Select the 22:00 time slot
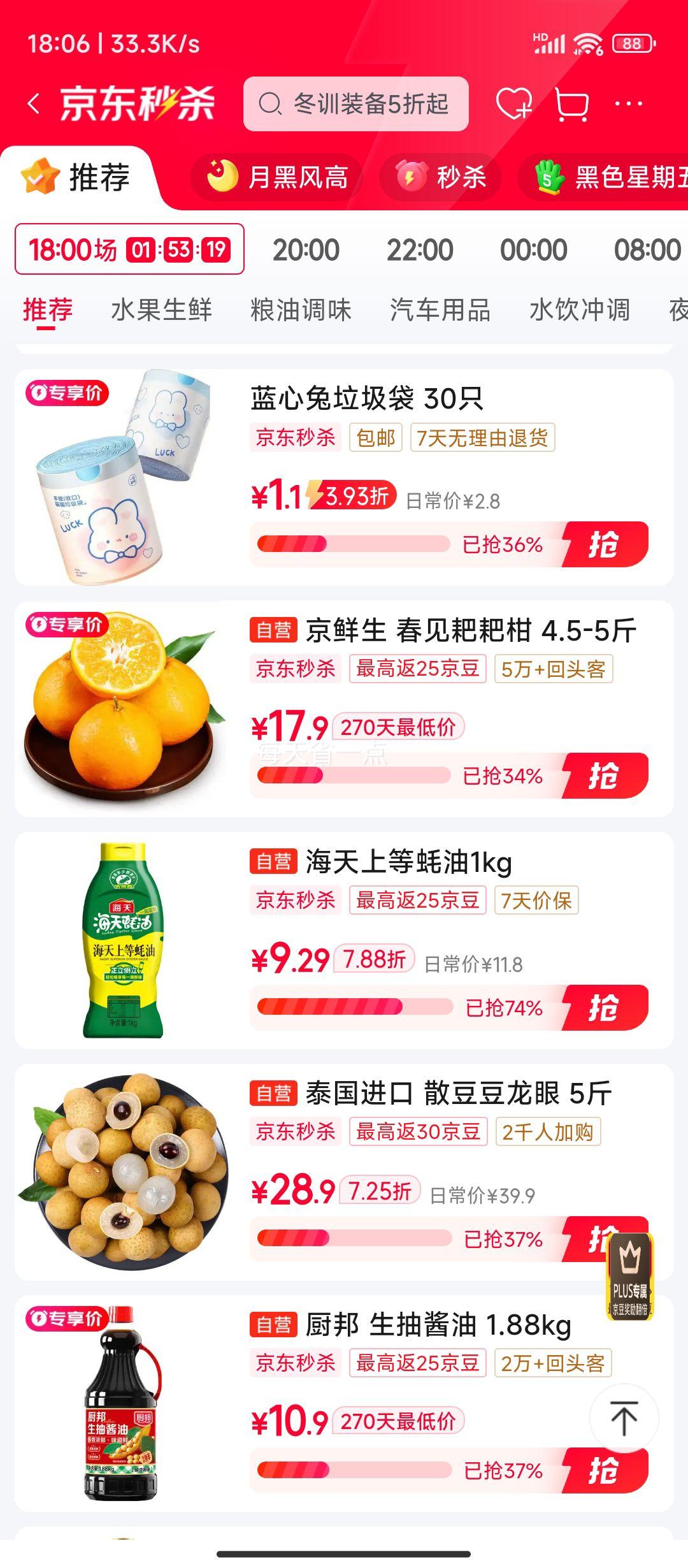Viewport: 688px width, 1568px height. [x=420, y=250]
